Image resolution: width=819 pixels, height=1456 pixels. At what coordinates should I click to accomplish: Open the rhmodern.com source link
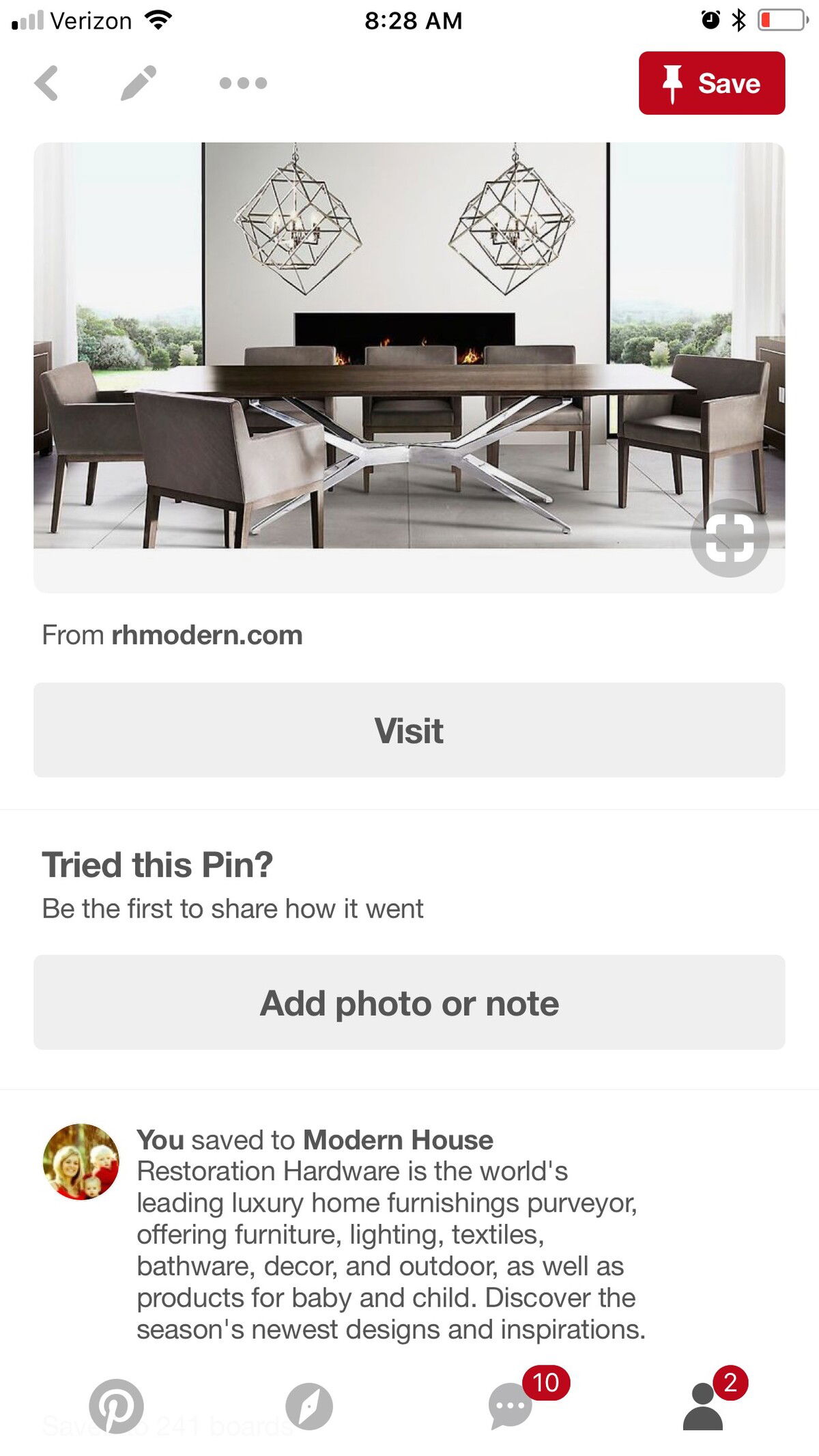tap(206, 635)
